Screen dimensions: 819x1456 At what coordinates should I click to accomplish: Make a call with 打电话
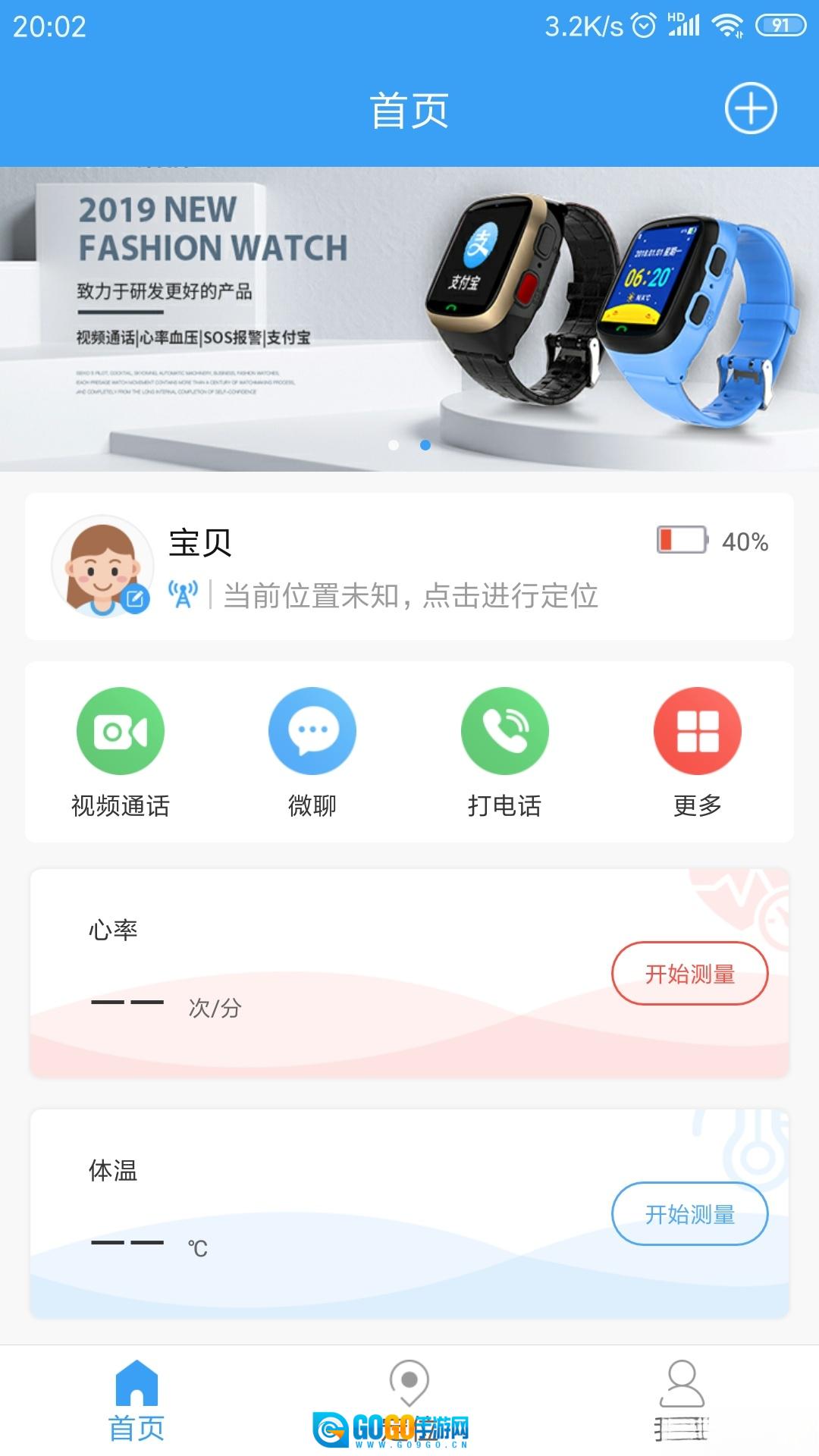pyautogui.click(x=504, y=751)
